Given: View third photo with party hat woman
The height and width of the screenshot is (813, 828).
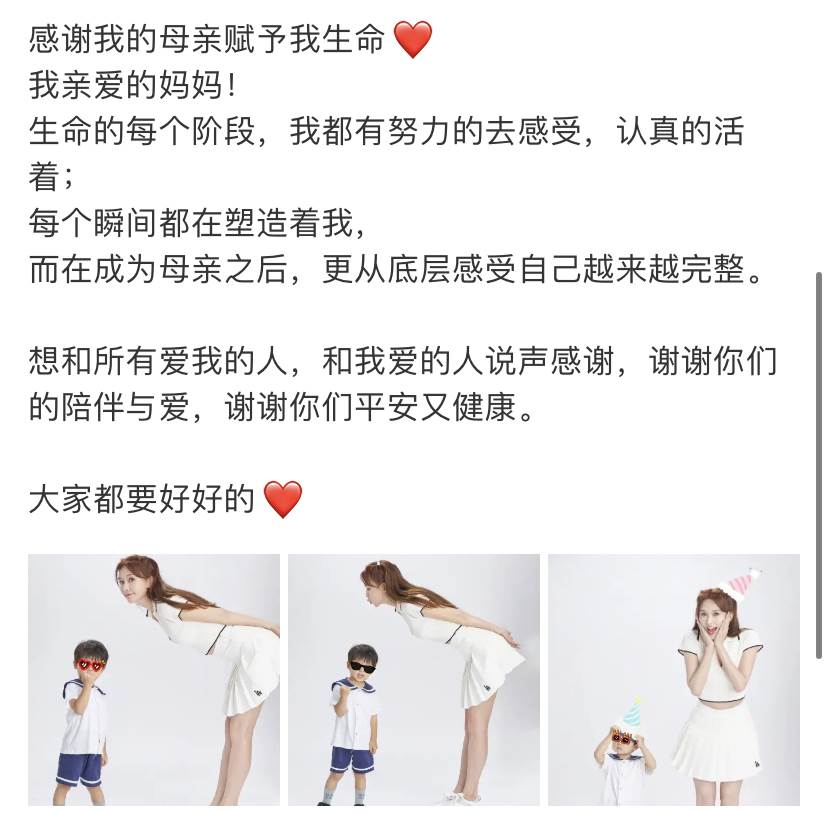Looking at the screenshot, I should (x=673, y=679).
